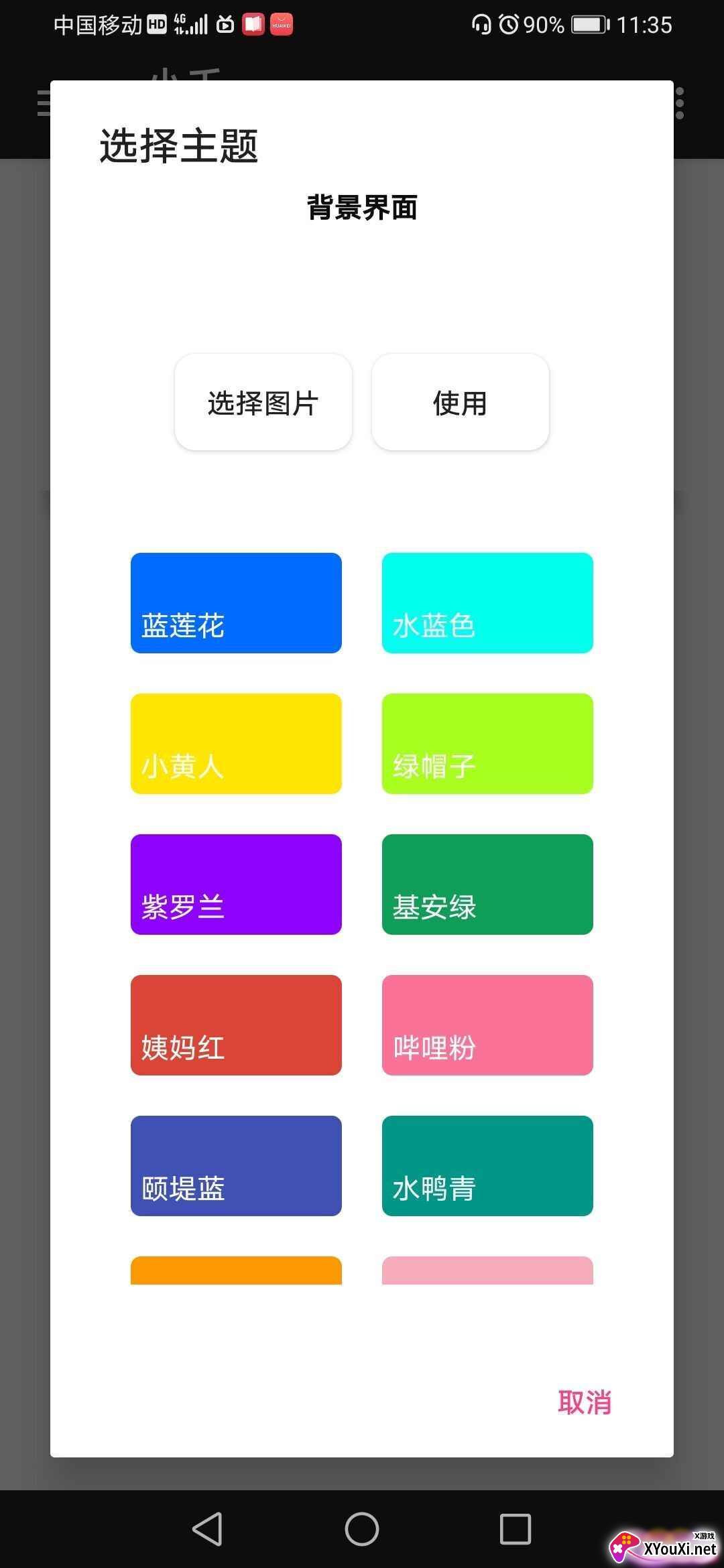Select the 基安绿 green theme

(487, 884)
